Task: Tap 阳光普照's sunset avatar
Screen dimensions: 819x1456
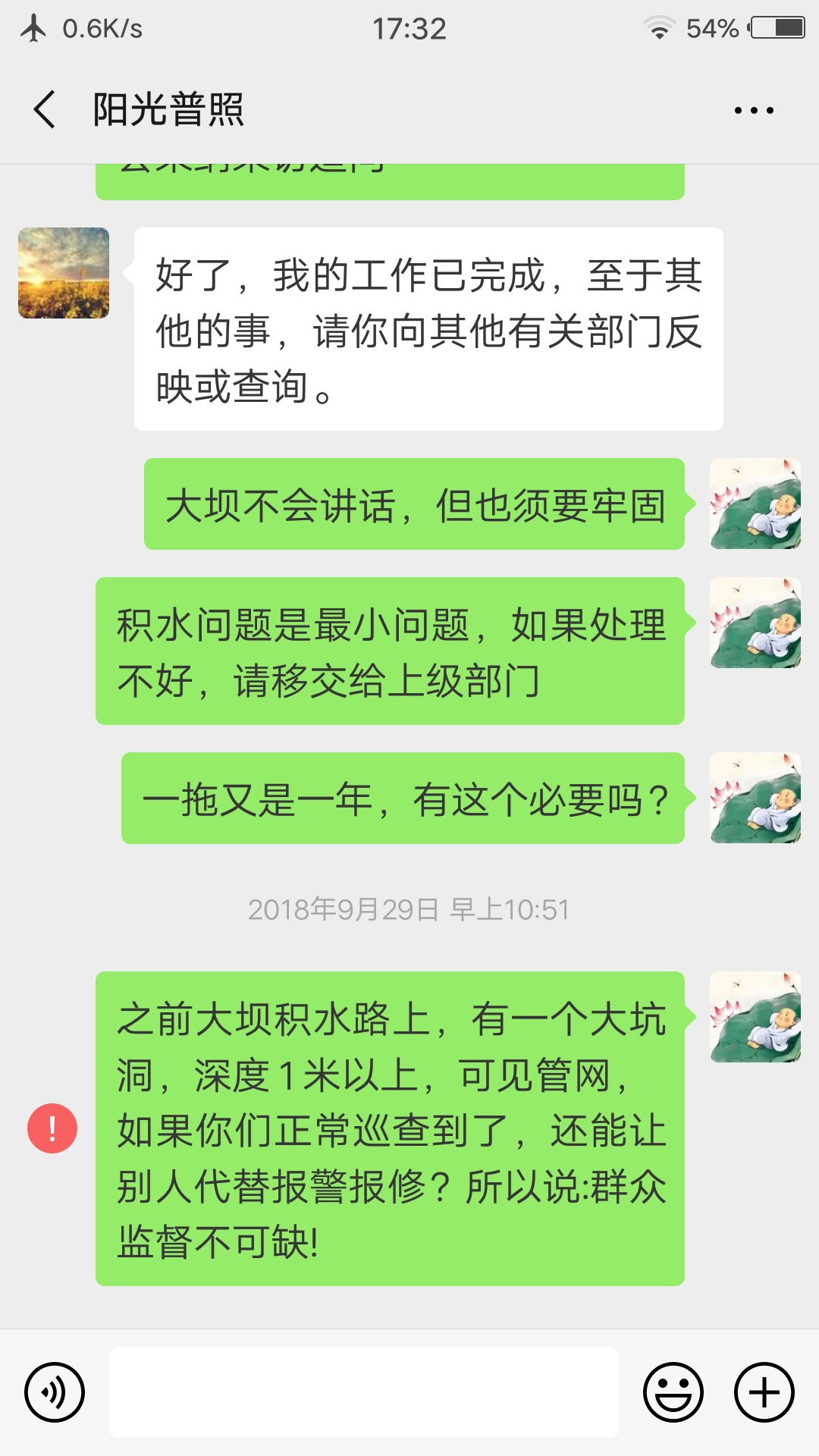Action: tap(64, 273)
